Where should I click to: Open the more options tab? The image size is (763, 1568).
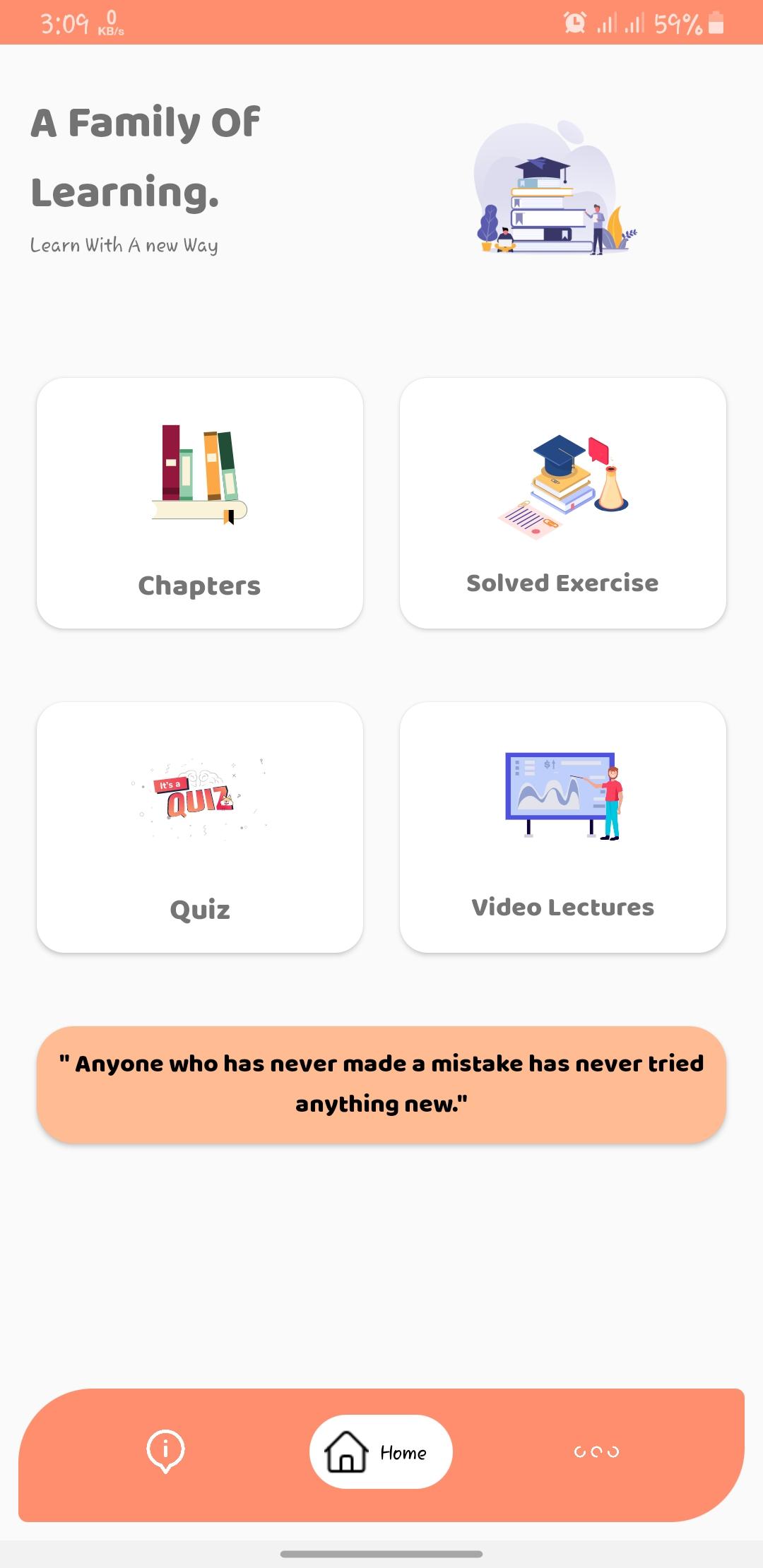click(596, 1451)
